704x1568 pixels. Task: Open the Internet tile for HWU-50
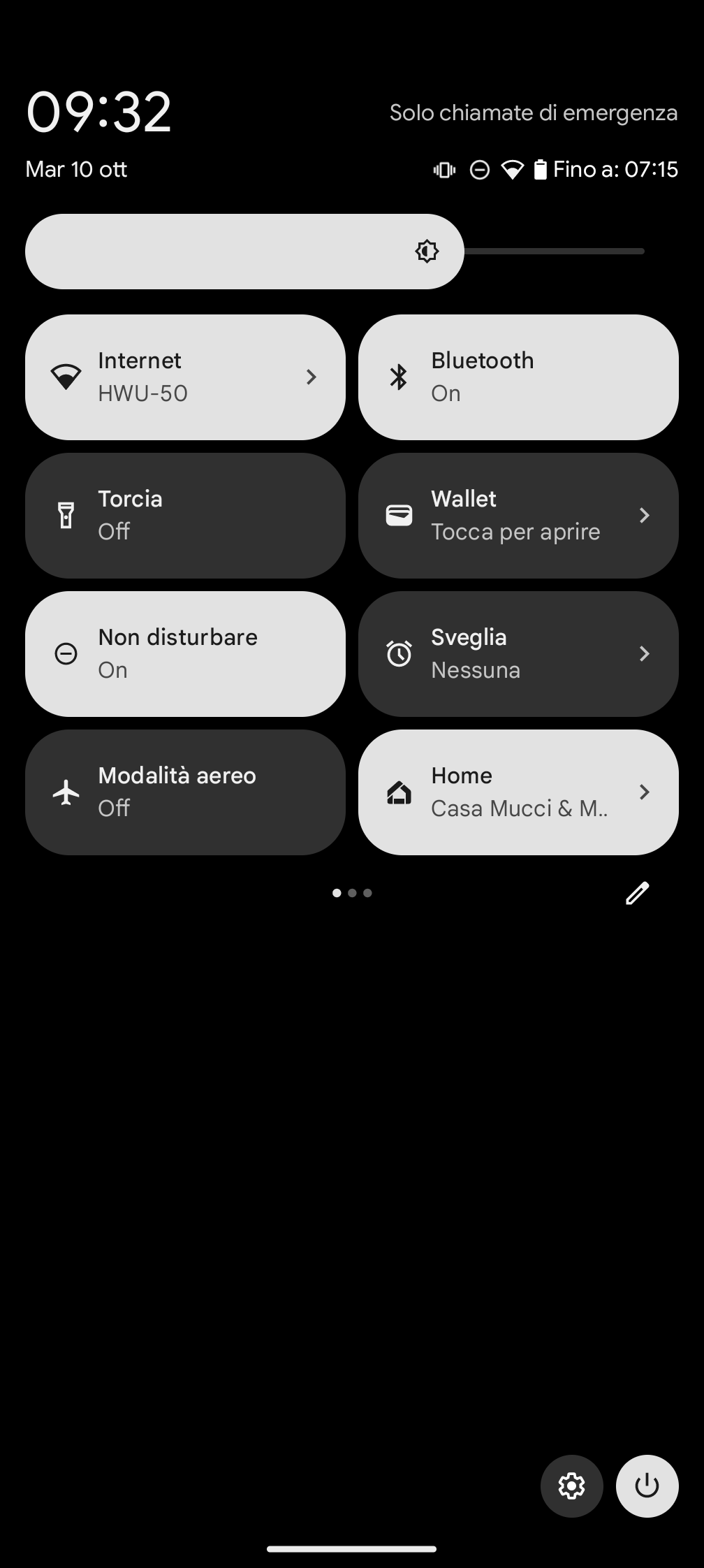[185, 377]
